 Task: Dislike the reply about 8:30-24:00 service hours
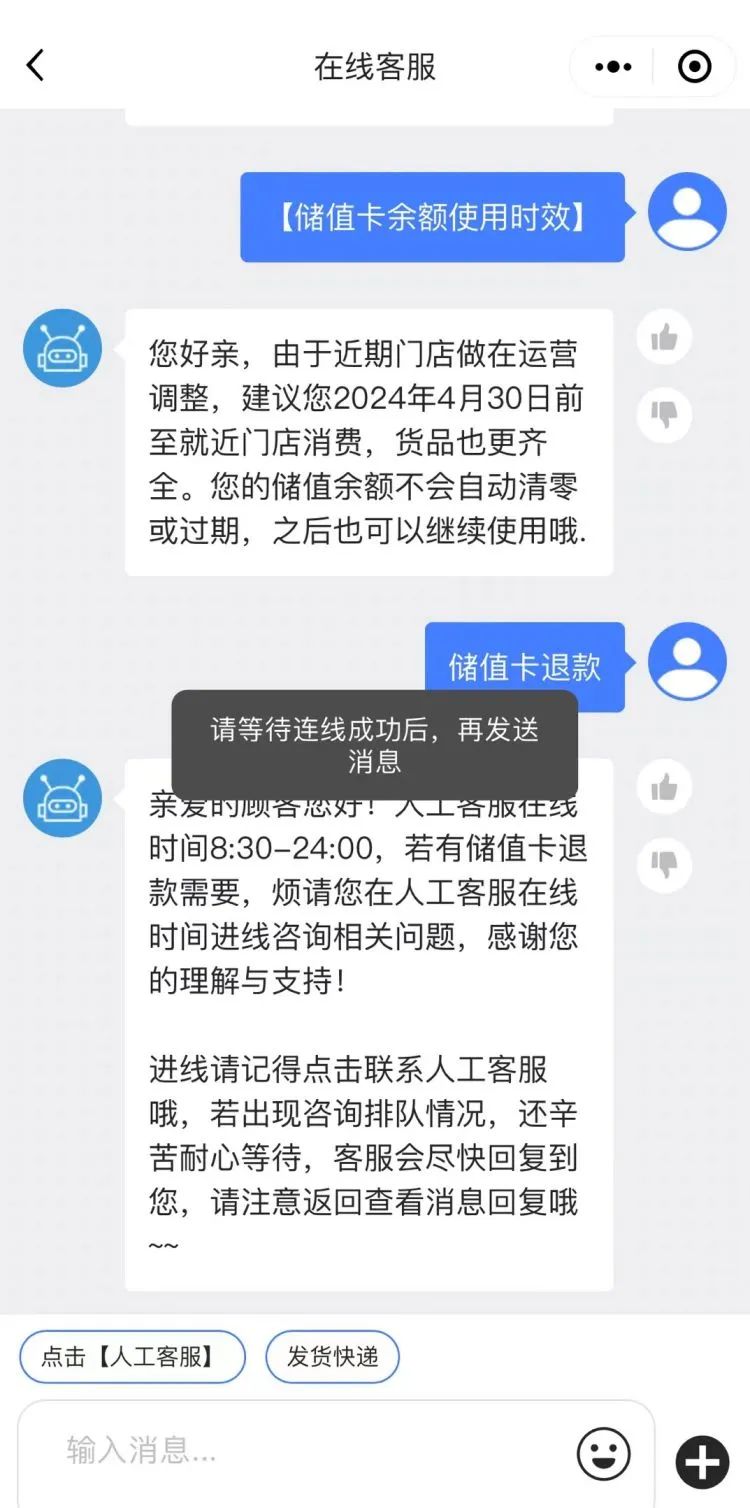pyautogui.click(x=664, y=863)
